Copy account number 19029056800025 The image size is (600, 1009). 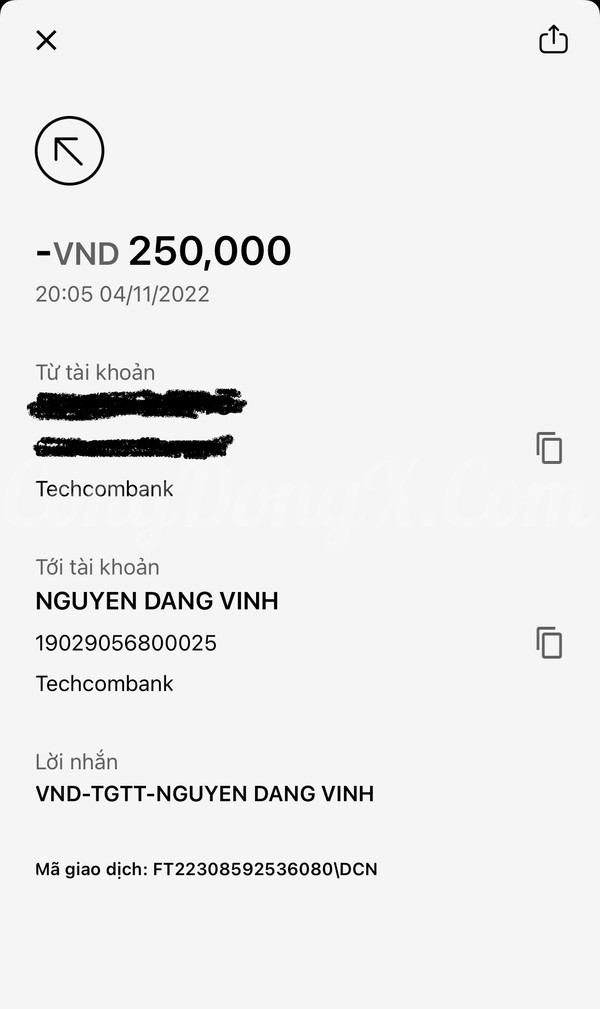[549, 642]
